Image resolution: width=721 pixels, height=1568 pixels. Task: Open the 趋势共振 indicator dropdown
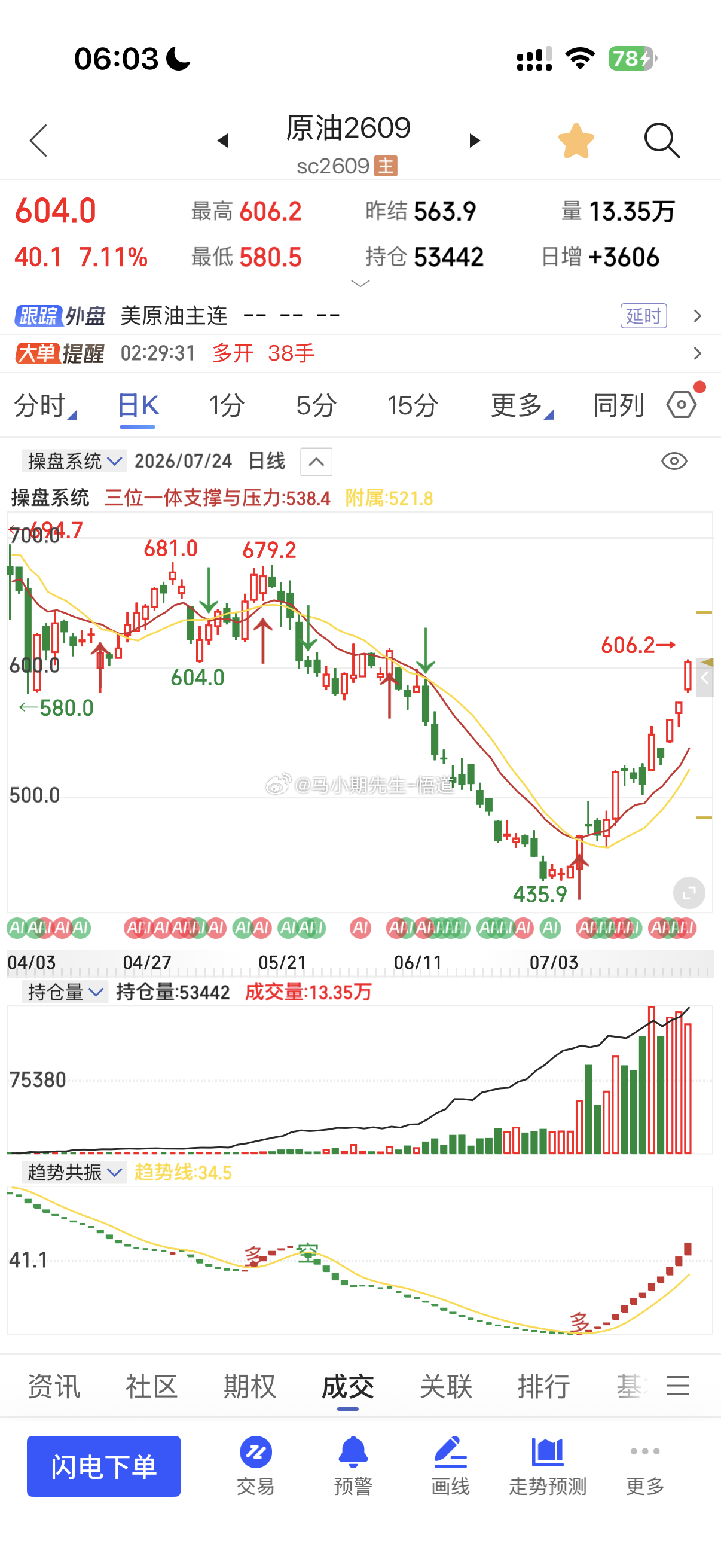[74, 1172]
